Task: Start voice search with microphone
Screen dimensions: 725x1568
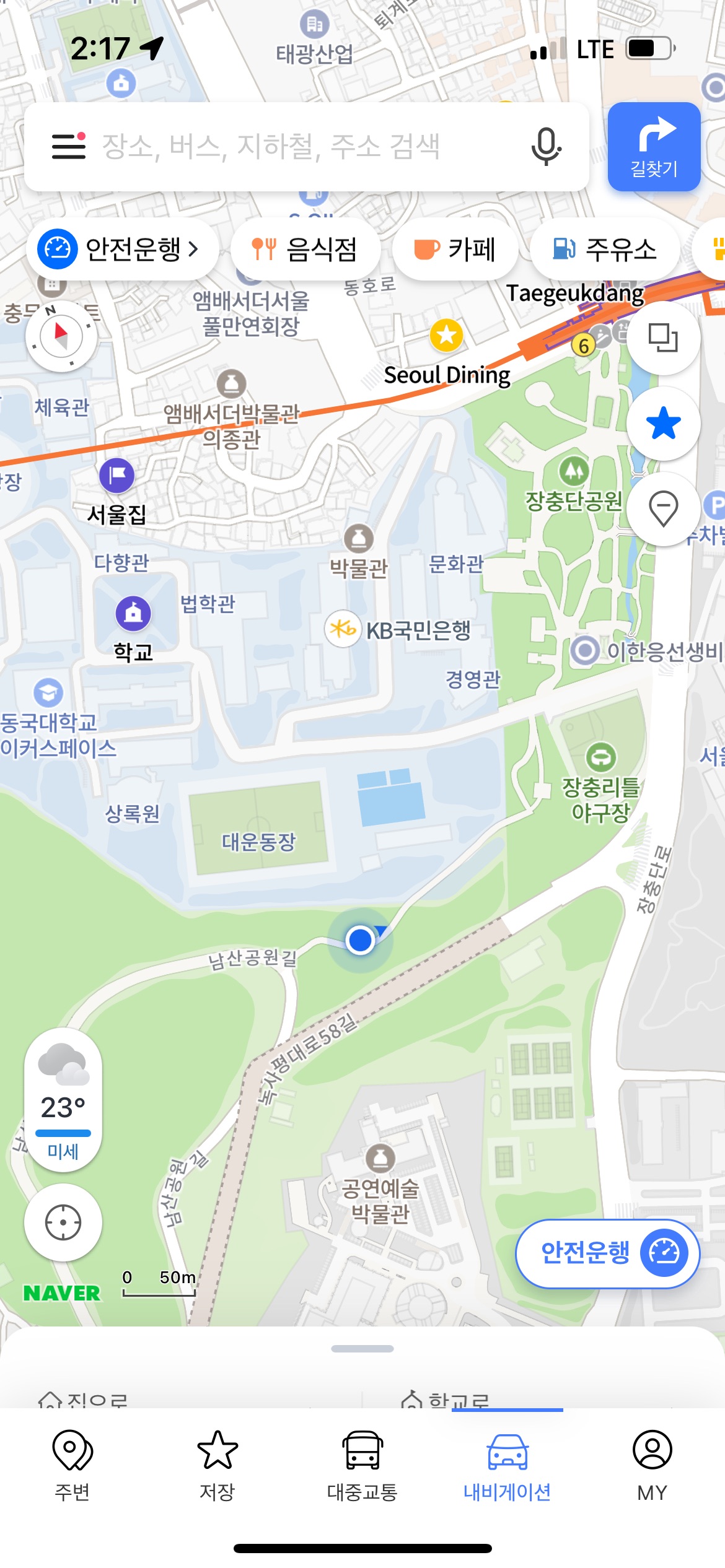Action: tap(545, 147)
